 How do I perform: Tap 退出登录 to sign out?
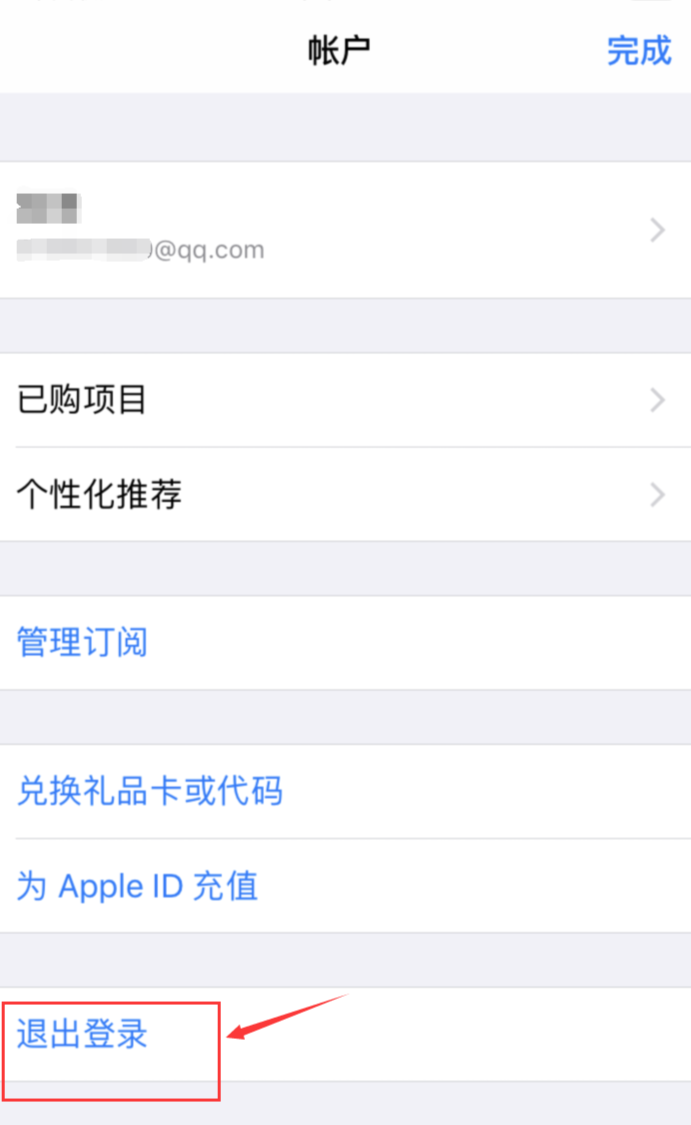pos(83,1034)
